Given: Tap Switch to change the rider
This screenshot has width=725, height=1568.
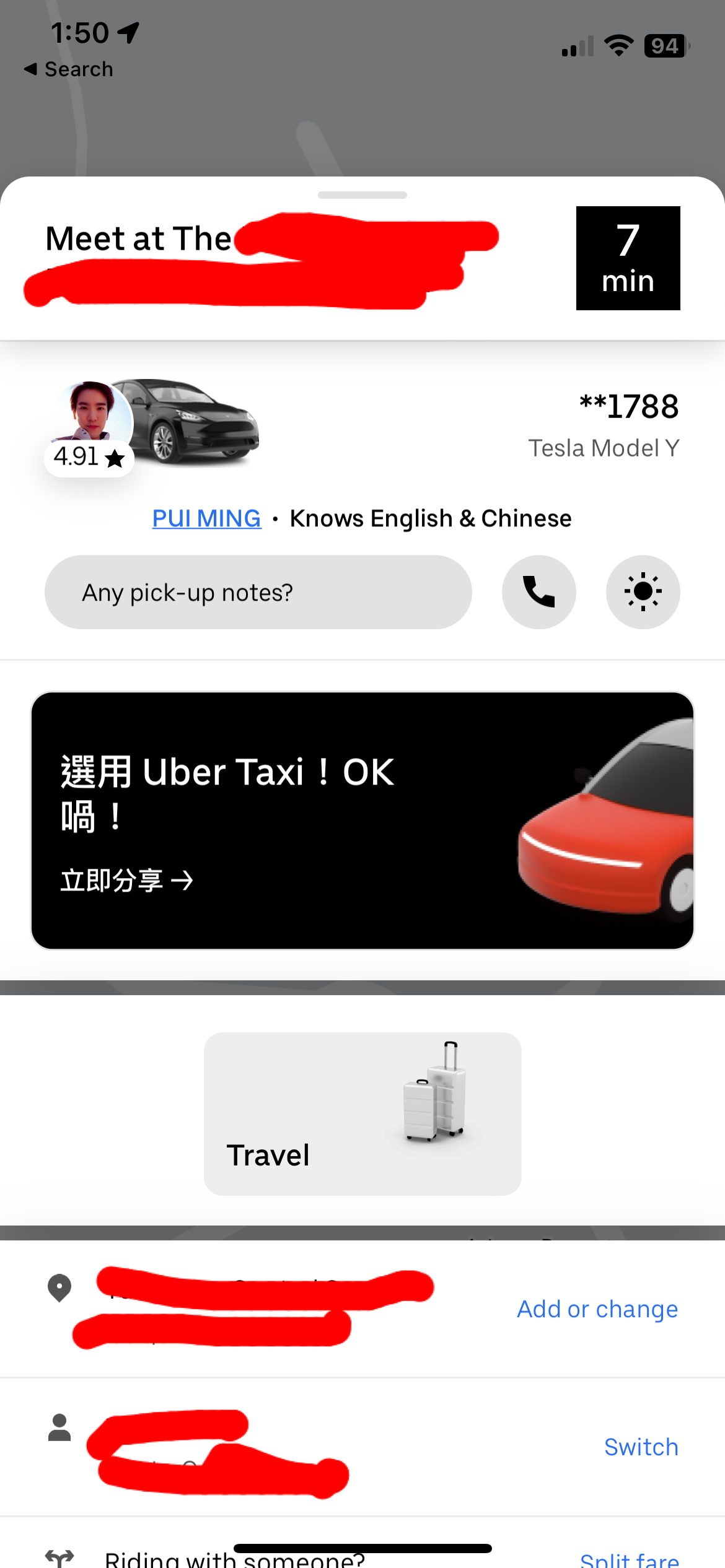Looking at the screenshot, I should click(640, 1447).
